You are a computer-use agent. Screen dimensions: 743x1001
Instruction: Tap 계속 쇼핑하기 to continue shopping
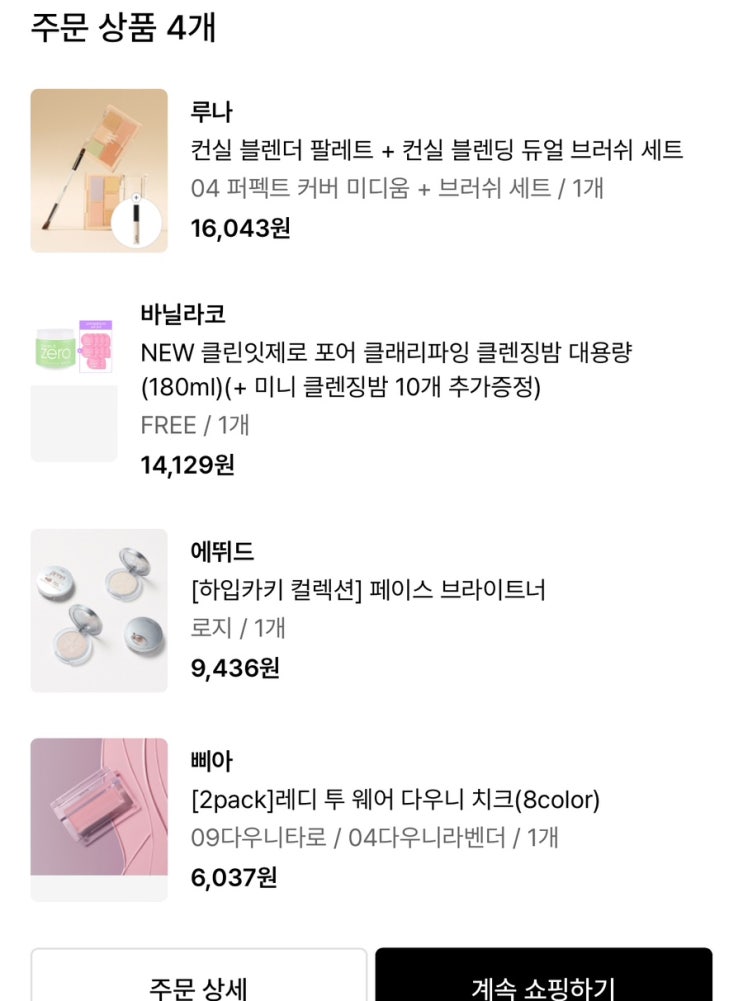(x=544, y=975)
